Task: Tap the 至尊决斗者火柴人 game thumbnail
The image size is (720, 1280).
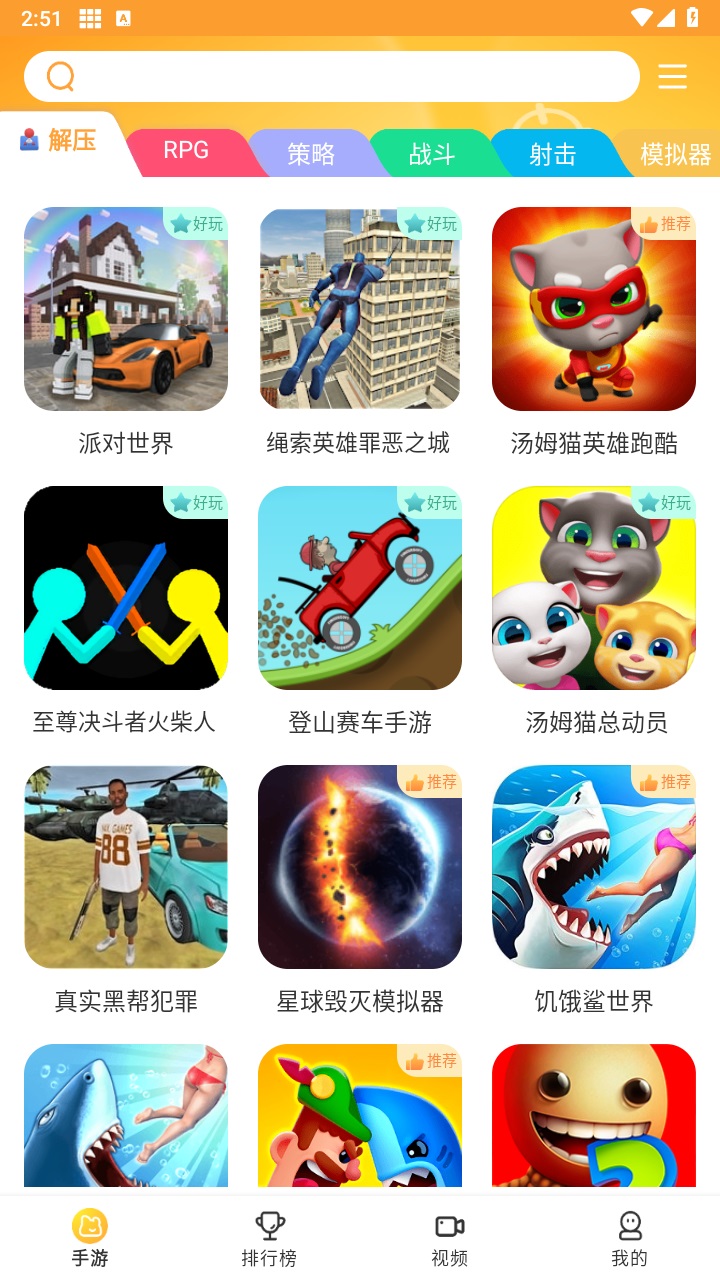Action: (125, 588)
